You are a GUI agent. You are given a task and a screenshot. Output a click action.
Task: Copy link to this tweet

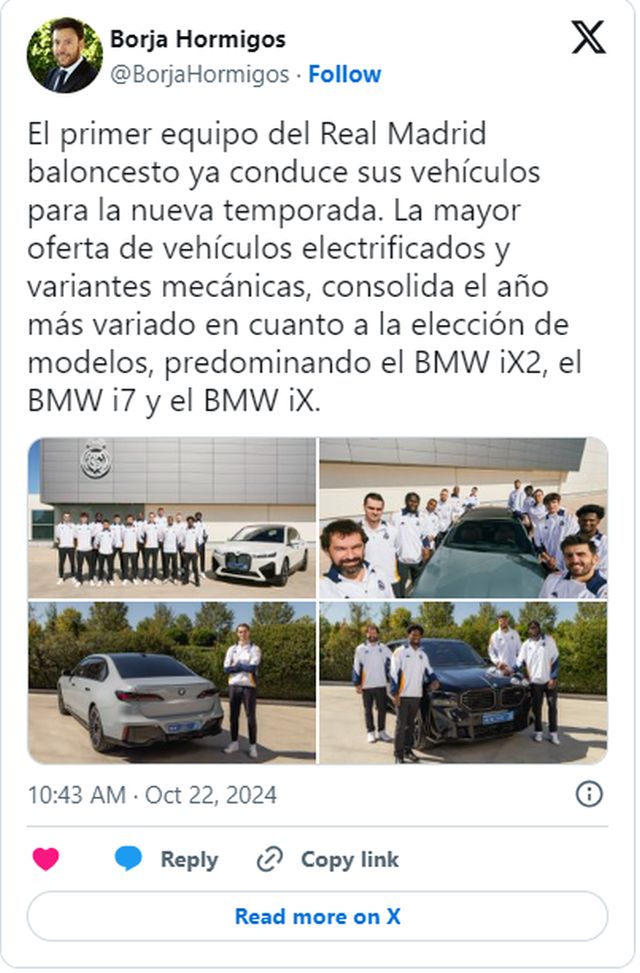327,859
